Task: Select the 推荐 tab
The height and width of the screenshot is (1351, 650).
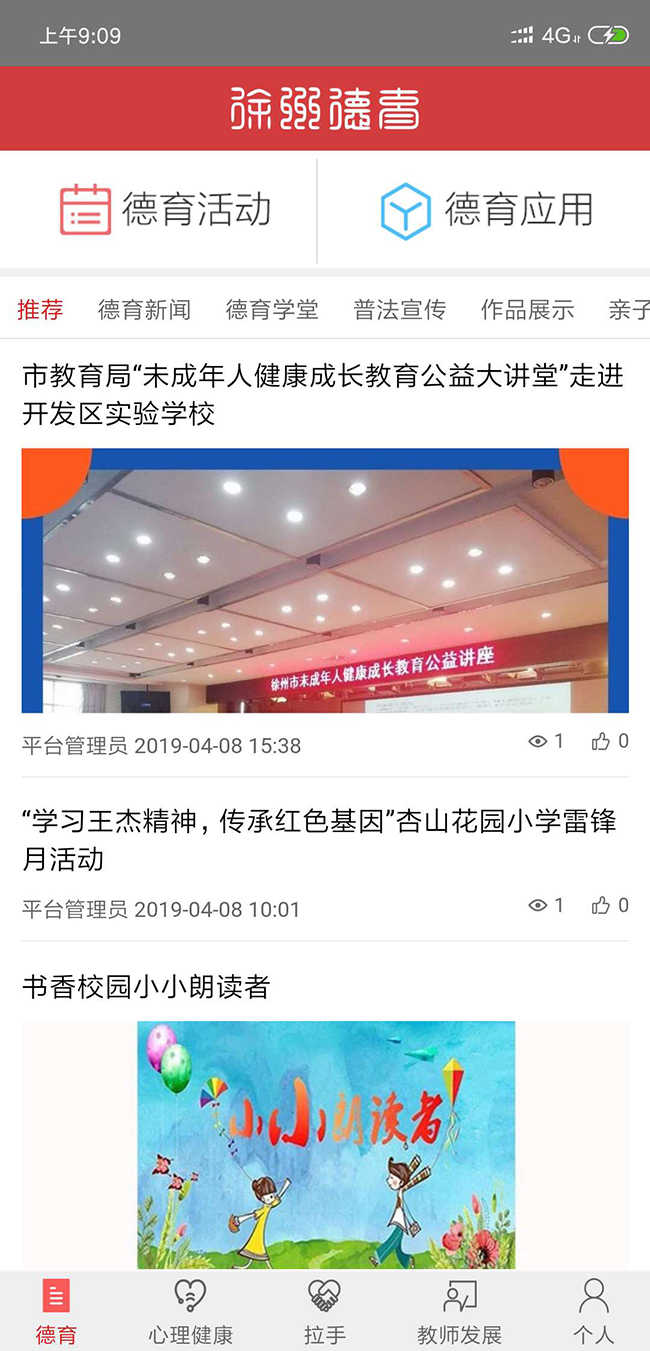Action: (x=40, y=310)
